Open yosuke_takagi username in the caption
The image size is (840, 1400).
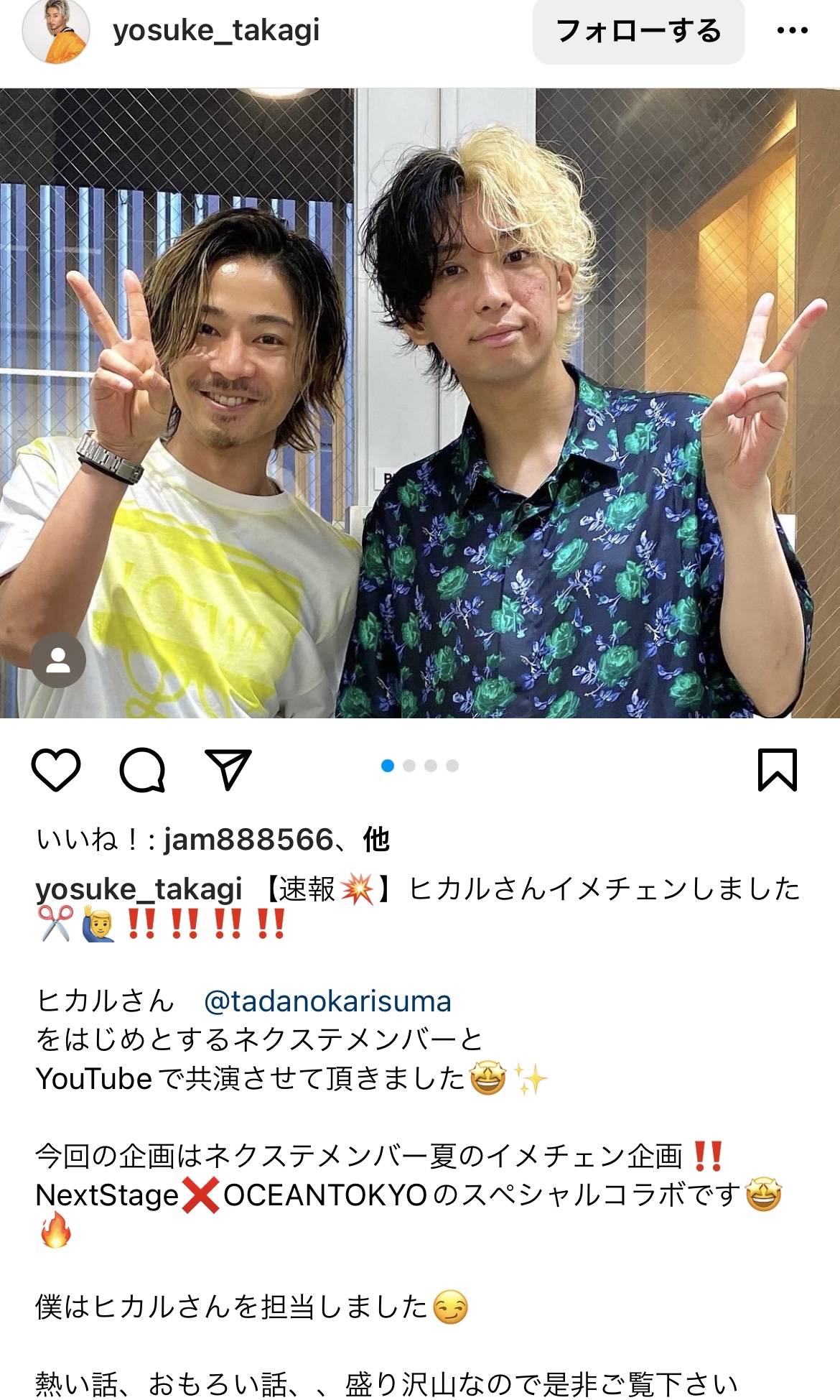(x=139, y=889)
